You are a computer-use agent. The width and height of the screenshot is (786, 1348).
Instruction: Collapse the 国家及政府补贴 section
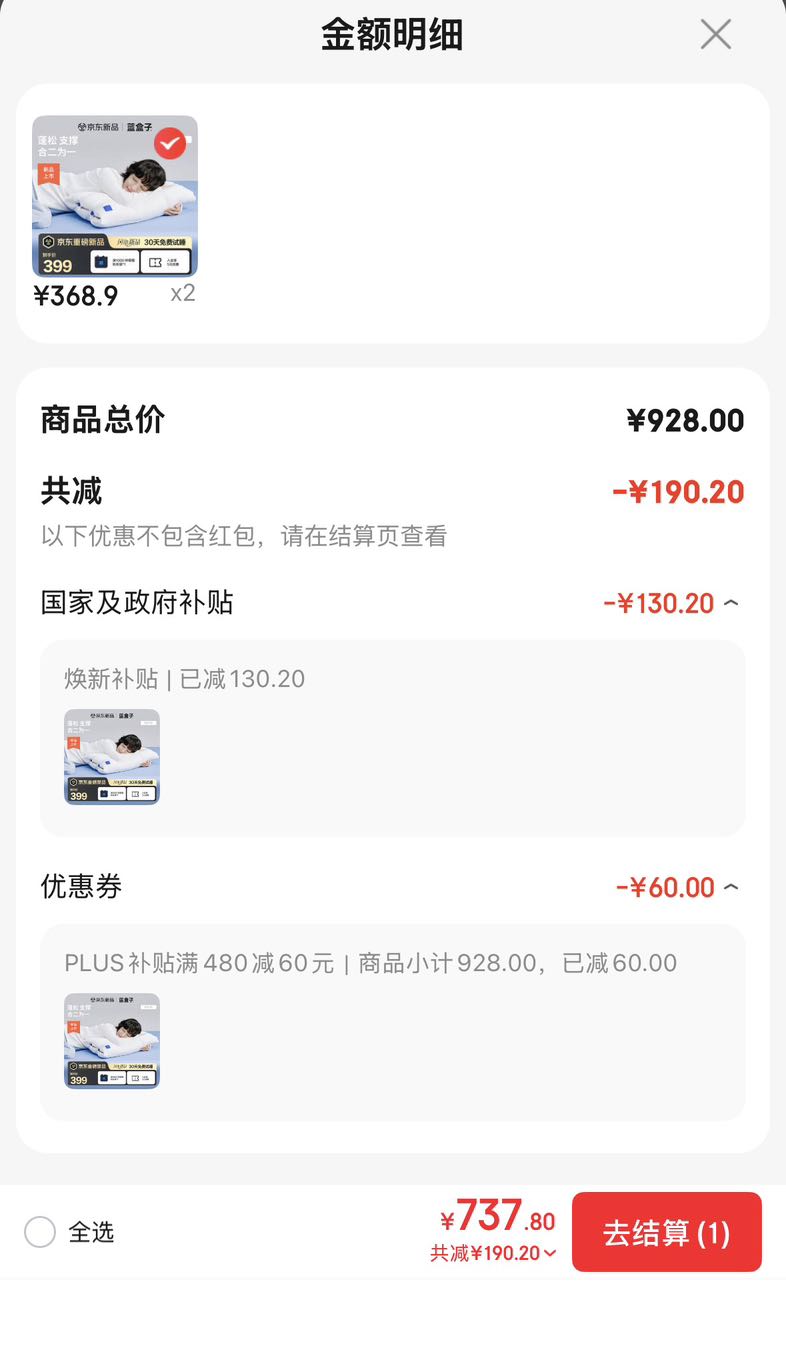tap(731, 603)
